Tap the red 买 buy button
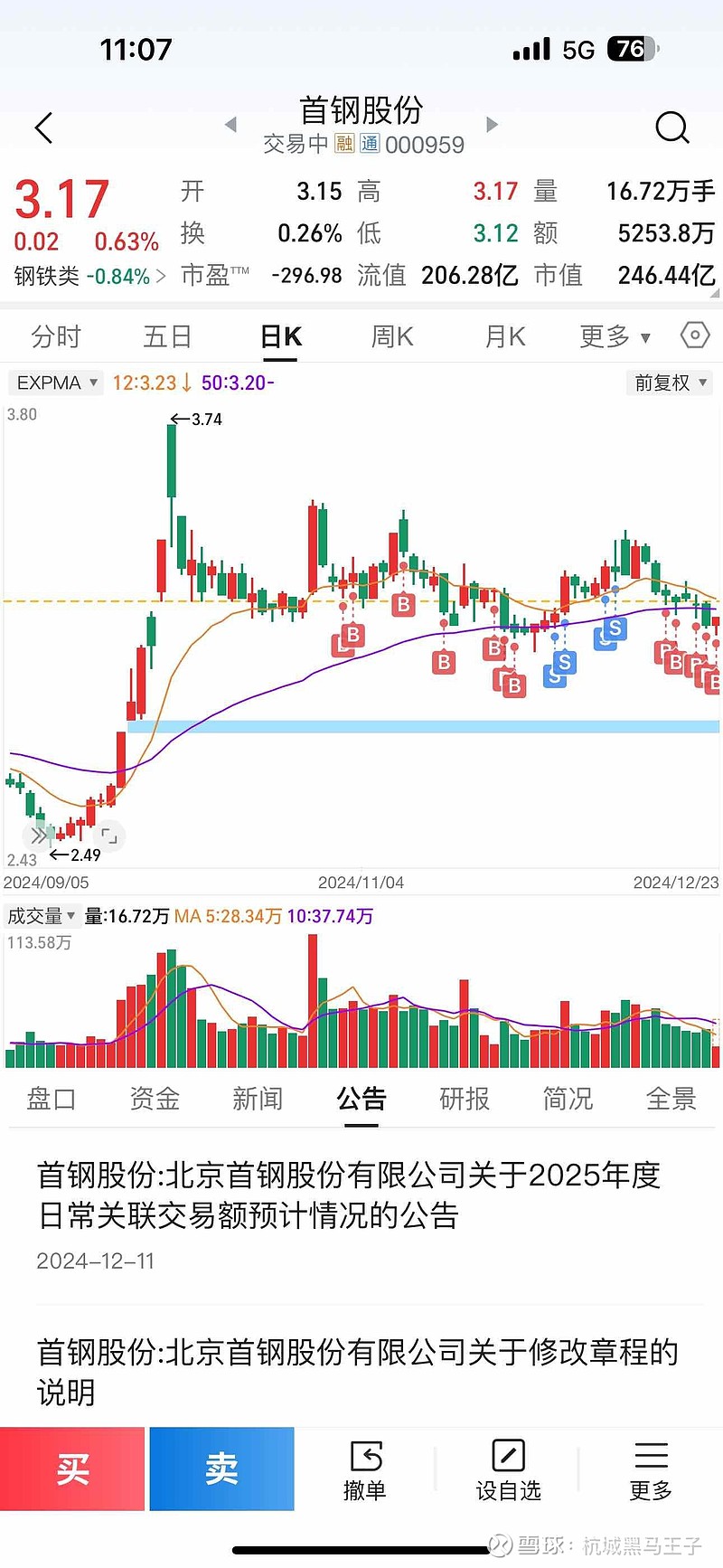The width and height of the screenshot is (723, 1568). tap(72, 1469)
